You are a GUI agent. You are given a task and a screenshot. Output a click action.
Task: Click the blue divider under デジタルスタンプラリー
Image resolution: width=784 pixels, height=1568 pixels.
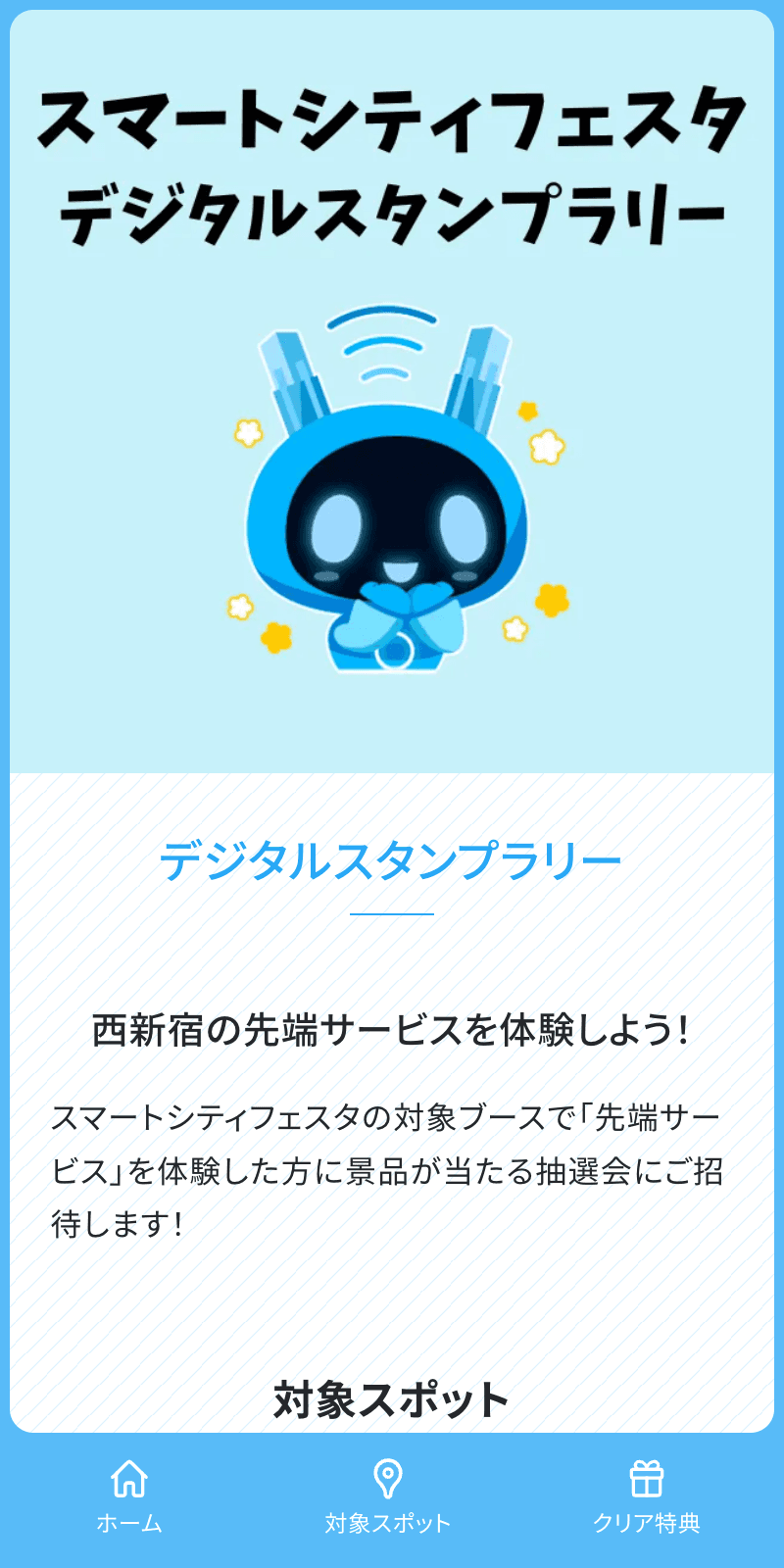click(x=392, y=913)
